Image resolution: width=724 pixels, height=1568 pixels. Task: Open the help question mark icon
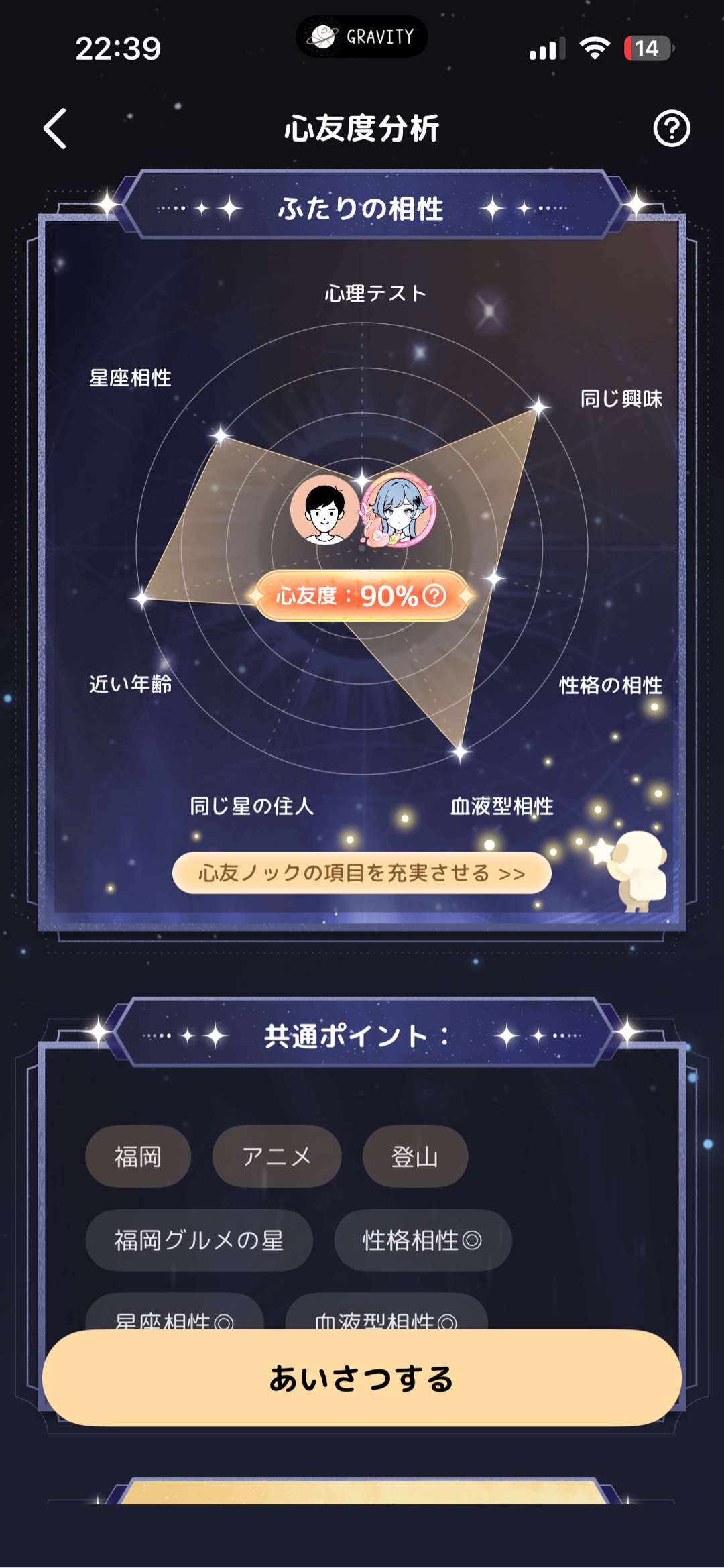click(x=671, y=128)
